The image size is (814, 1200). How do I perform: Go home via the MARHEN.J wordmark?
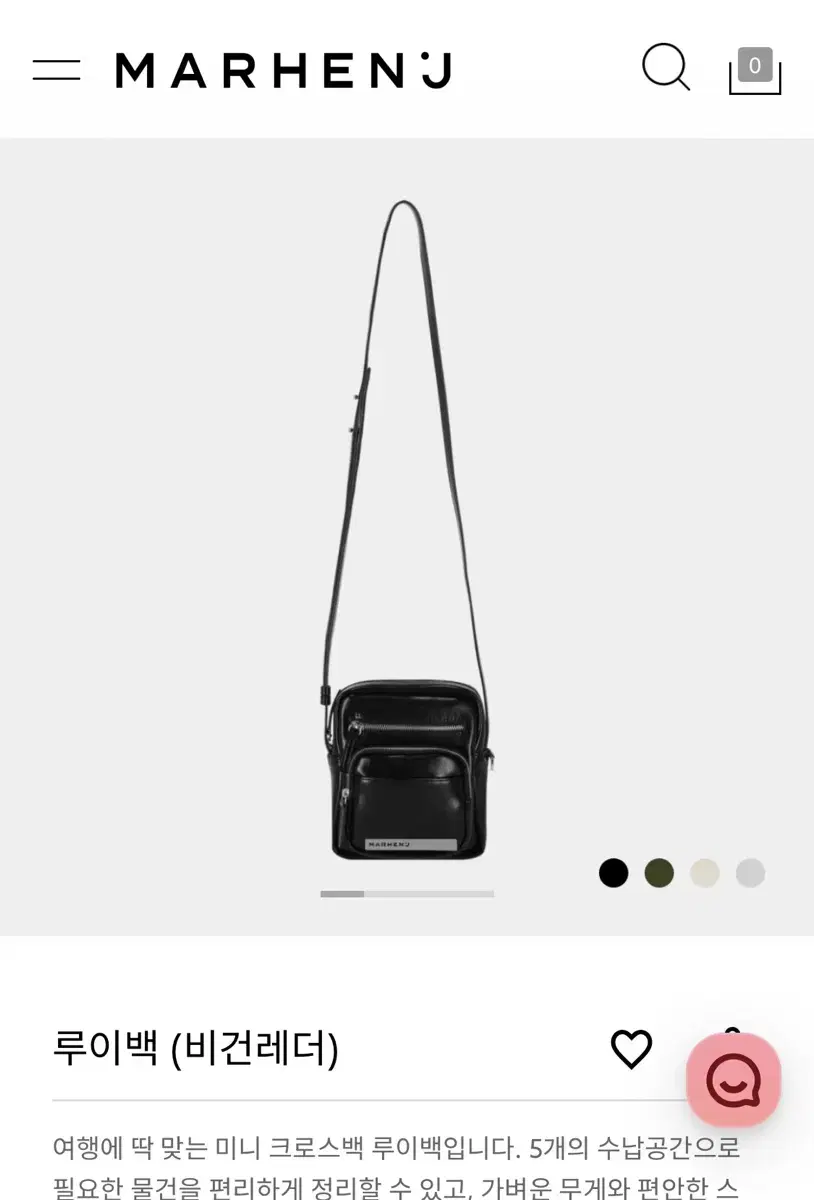coord(284,70)
